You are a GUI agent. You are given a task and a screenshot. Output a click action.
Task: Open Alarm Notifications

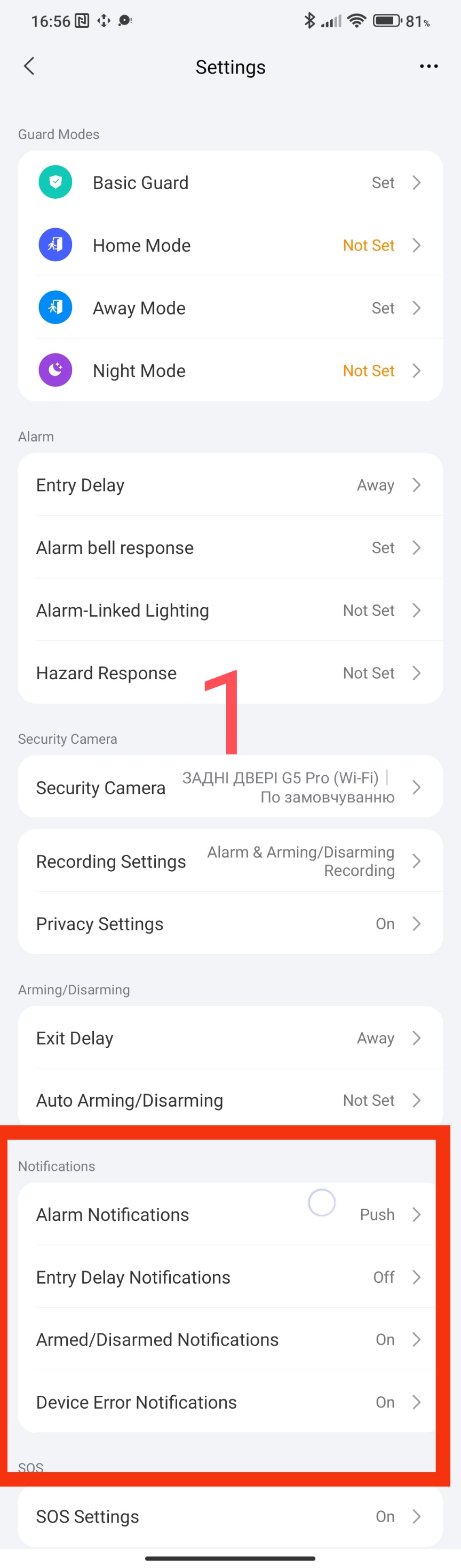230,1215
